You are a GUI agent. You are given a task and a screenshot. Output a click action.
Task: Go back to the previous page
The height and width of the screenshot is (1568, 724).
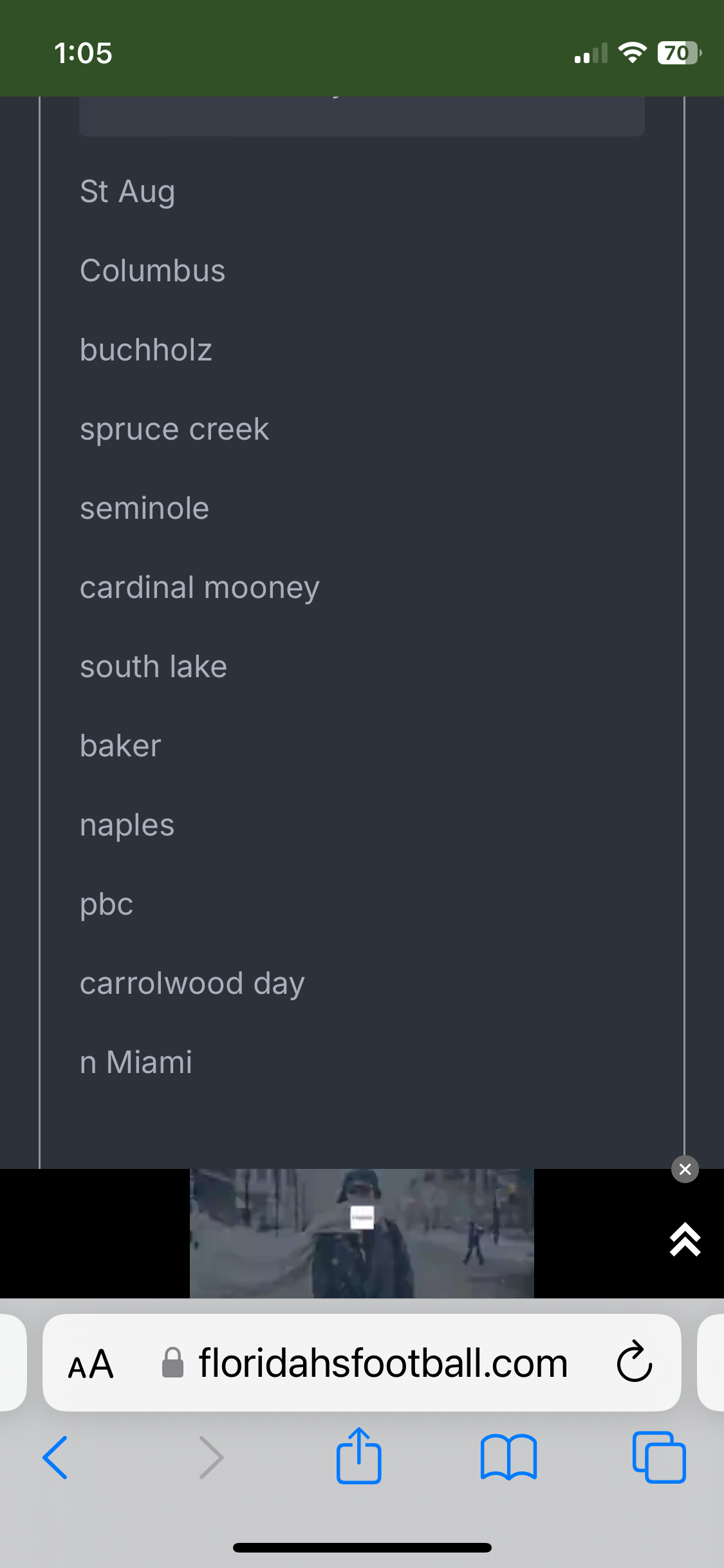pyautogui.click(x=55, y=1457)
